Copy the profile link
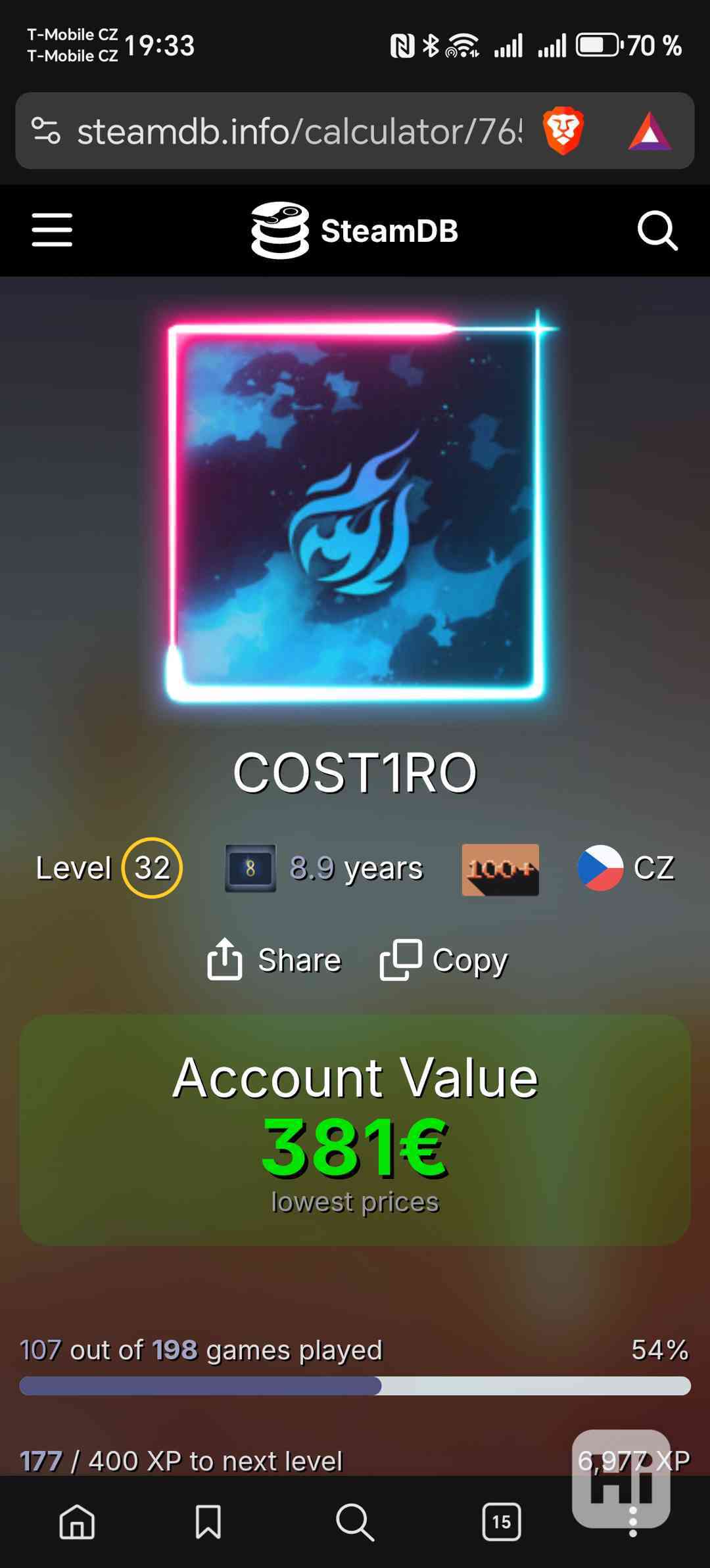This screenshot has width=710, height=1568. click(444, 960)
